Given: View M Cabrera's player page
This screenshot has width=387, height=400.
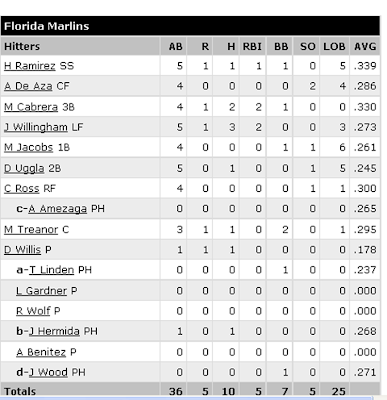Looking at the screenshot, I should (31, 107).
